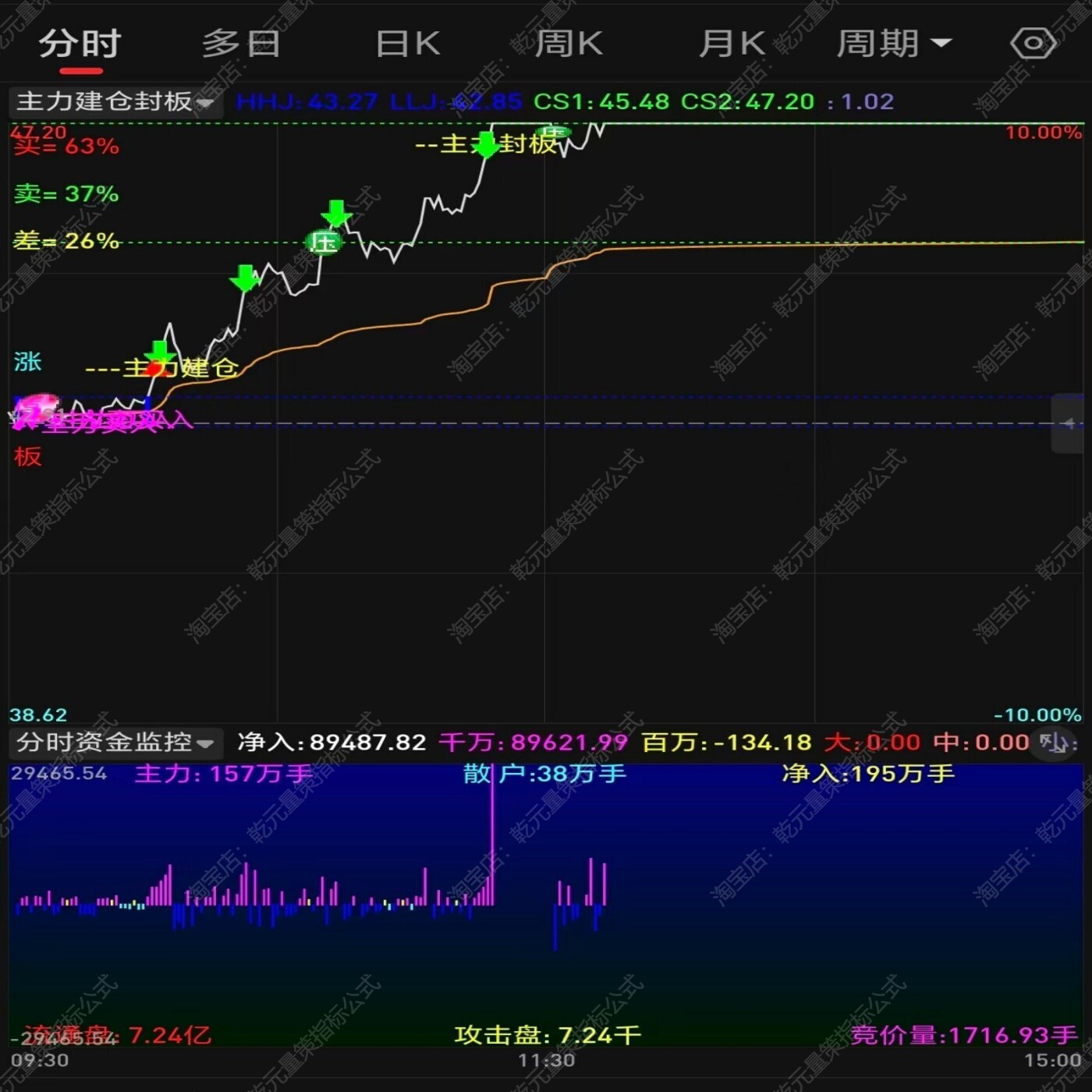Select the 周K tab
The width and height of the screenshot is (1092, 1092).
[x=569, y=44]
